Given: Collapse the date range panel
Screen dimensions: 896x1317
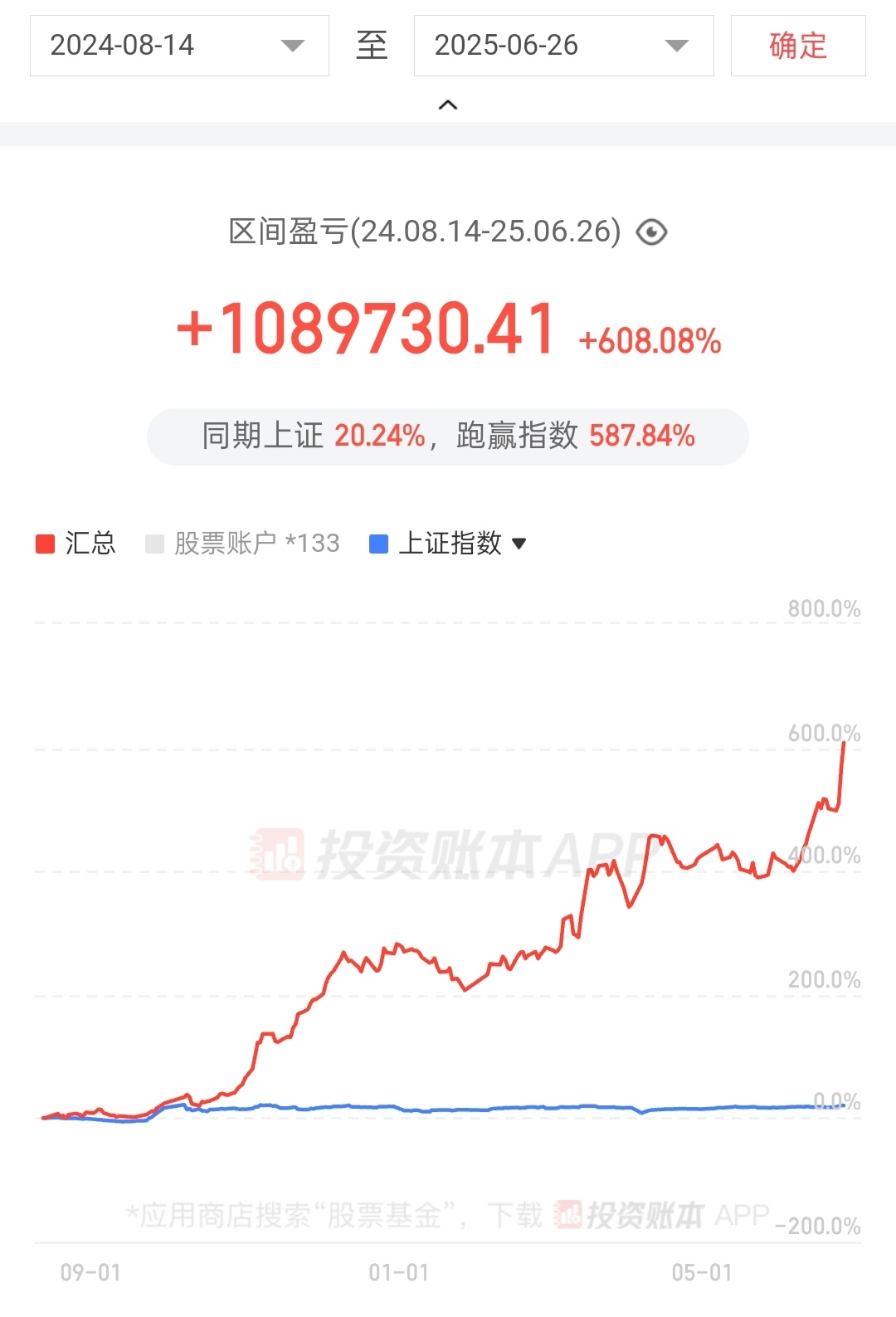Looking at the screenshot, I should coord(448,105).
